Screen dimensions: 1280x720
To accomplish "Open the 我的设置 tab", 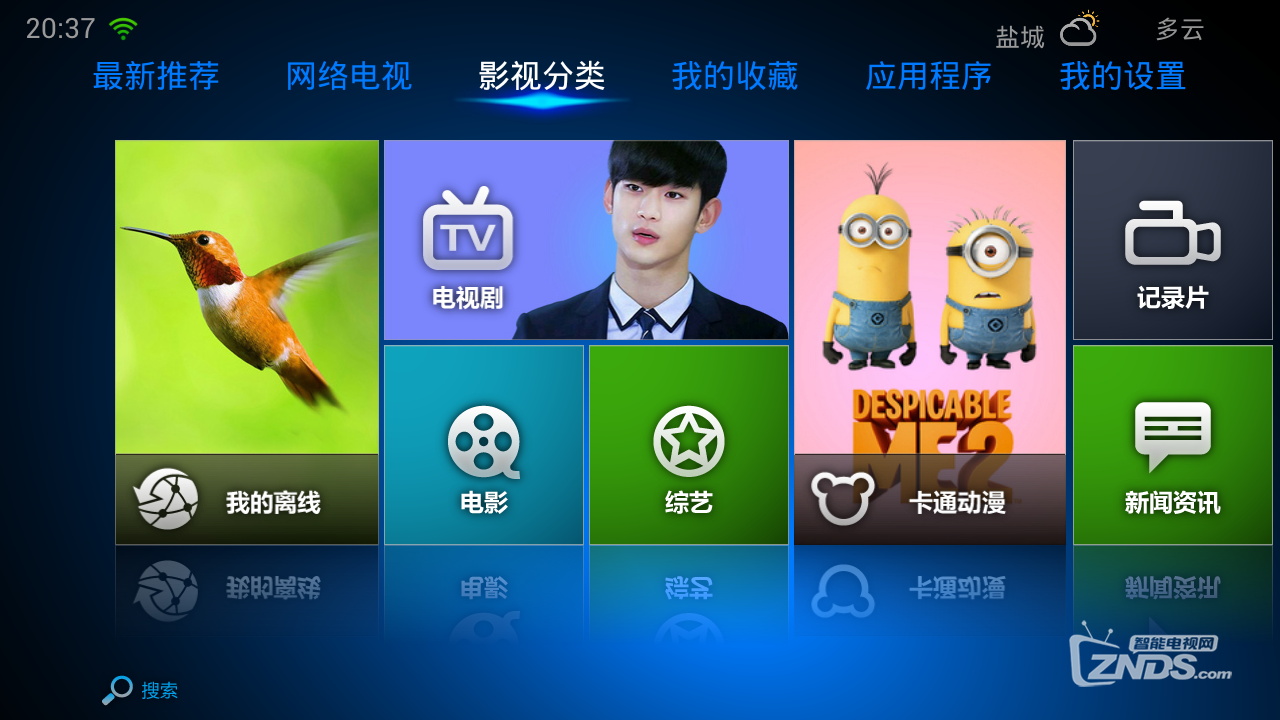I will click(x=1122, y=76).
